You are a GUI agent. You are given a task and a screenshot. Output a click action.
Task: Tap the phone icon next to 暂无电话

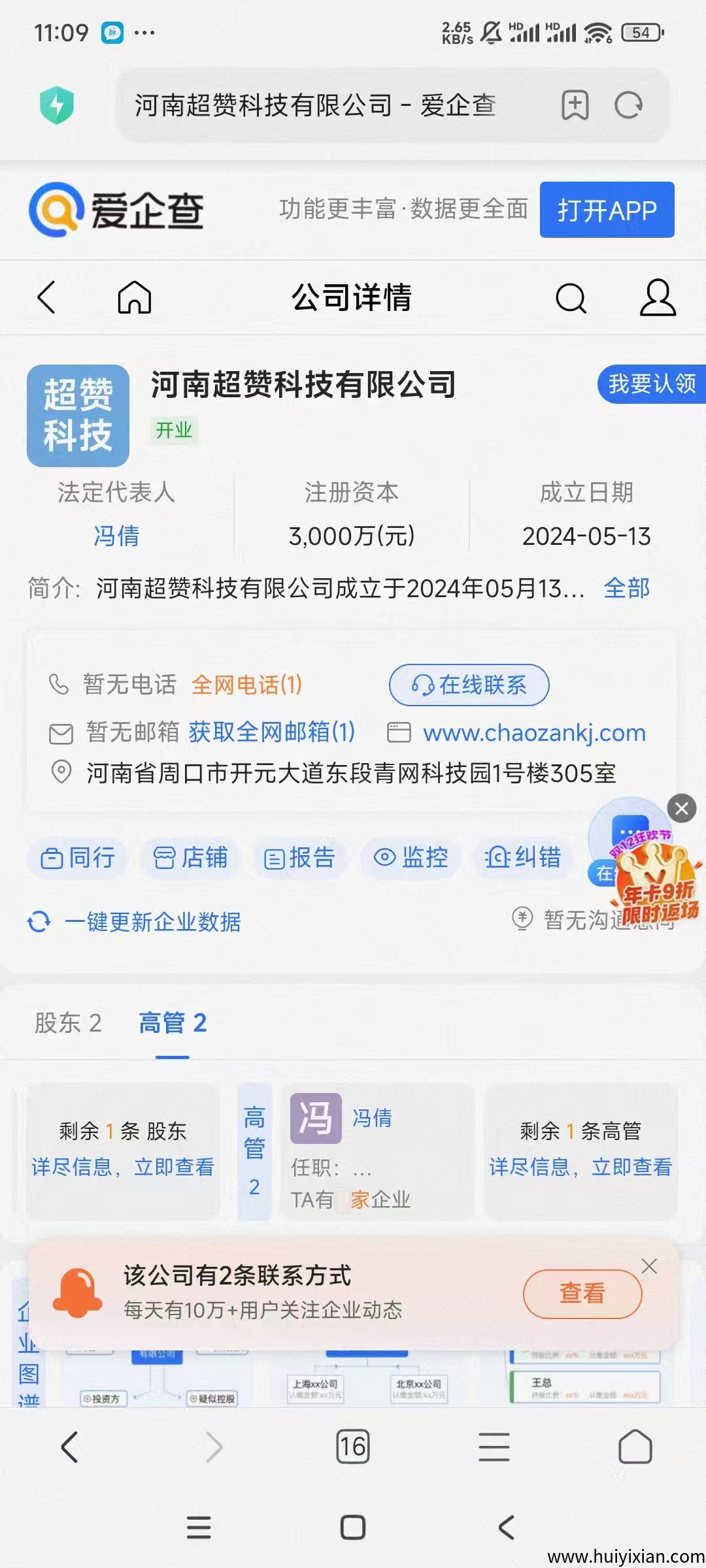(59, 685)
